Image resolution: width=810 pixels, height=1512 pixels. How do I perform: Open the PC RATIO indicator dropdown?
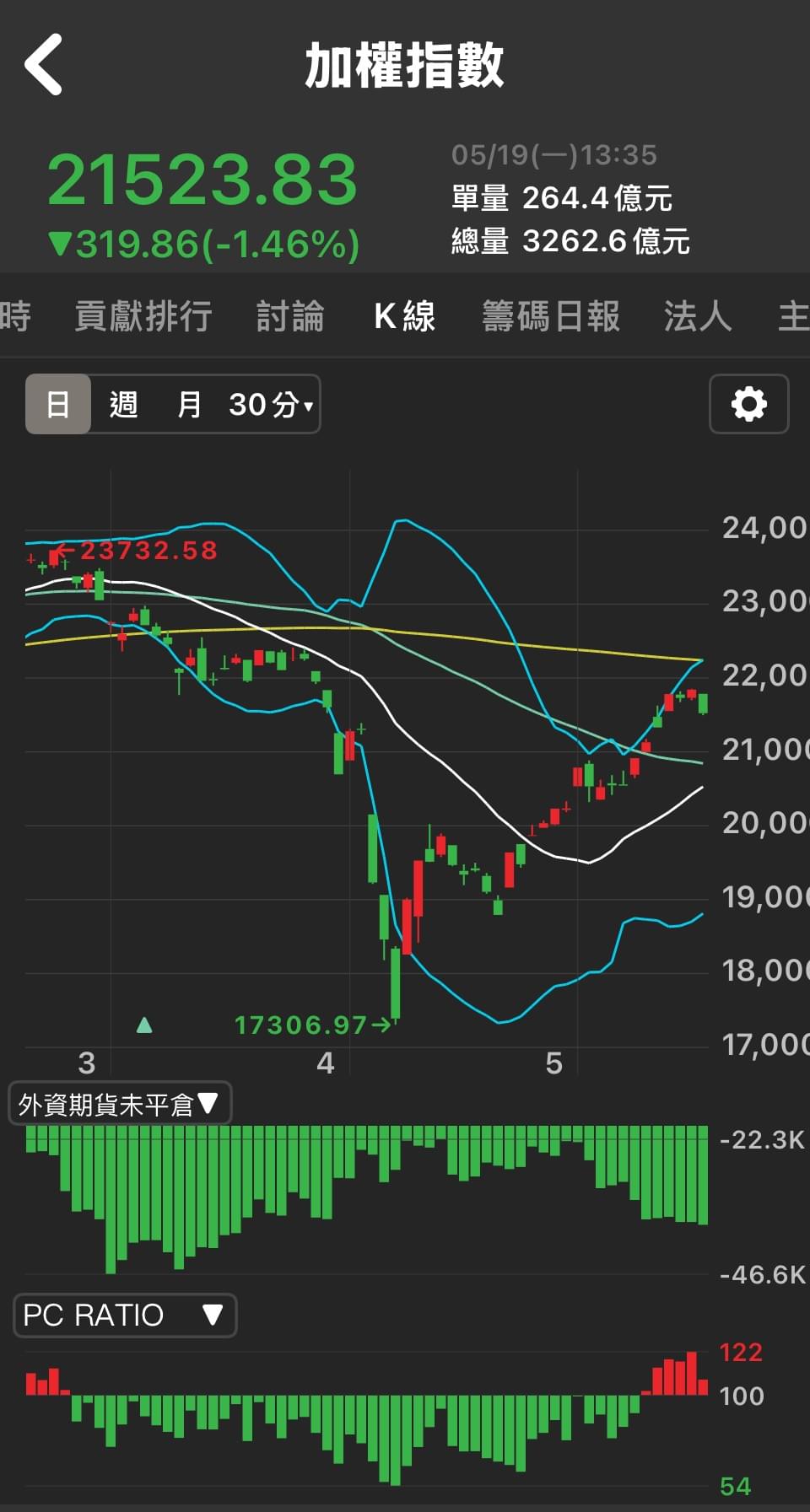coord(124,1315)
